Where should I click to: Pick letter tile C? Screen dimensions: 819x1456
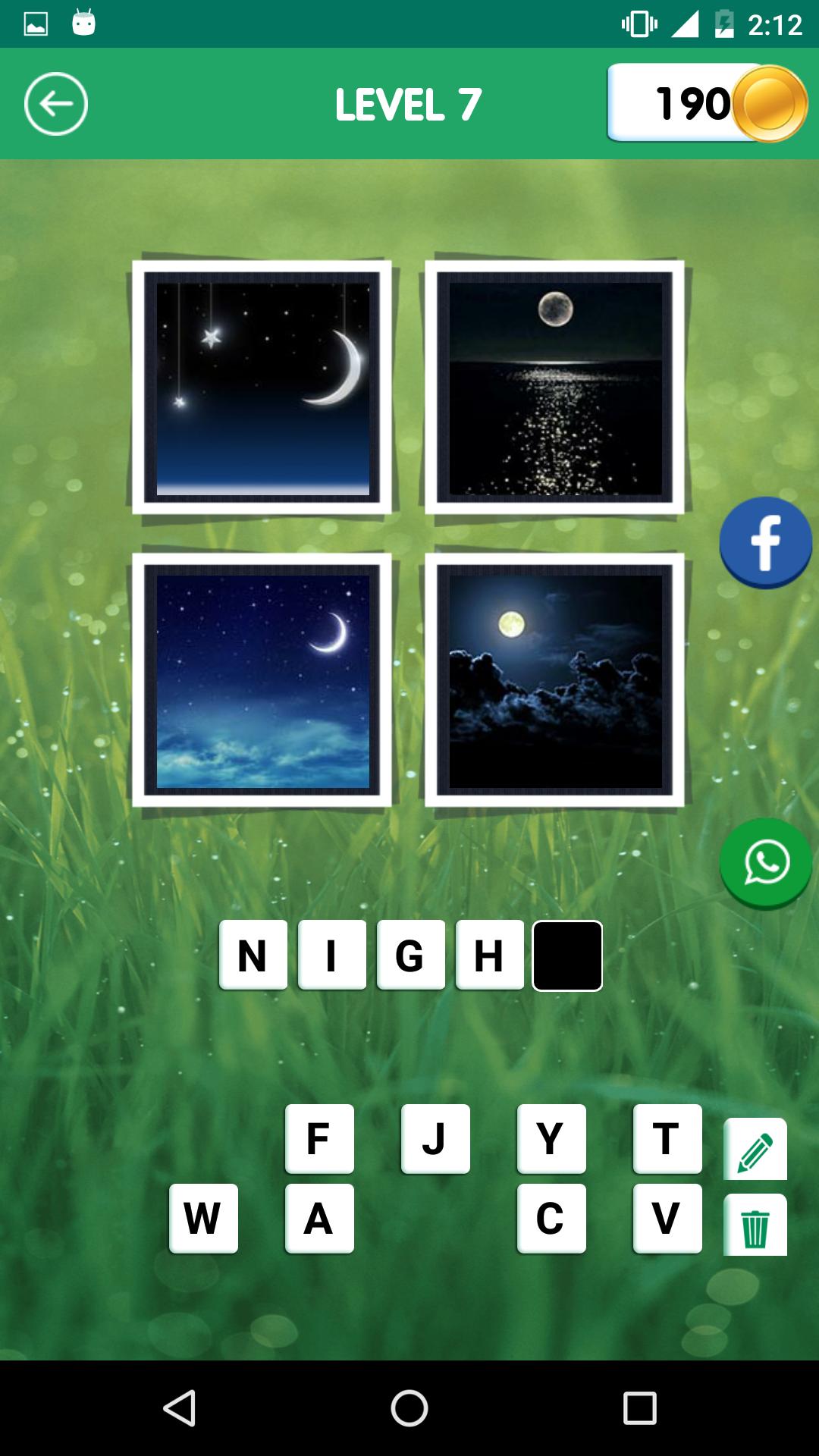coord(551,1219)
